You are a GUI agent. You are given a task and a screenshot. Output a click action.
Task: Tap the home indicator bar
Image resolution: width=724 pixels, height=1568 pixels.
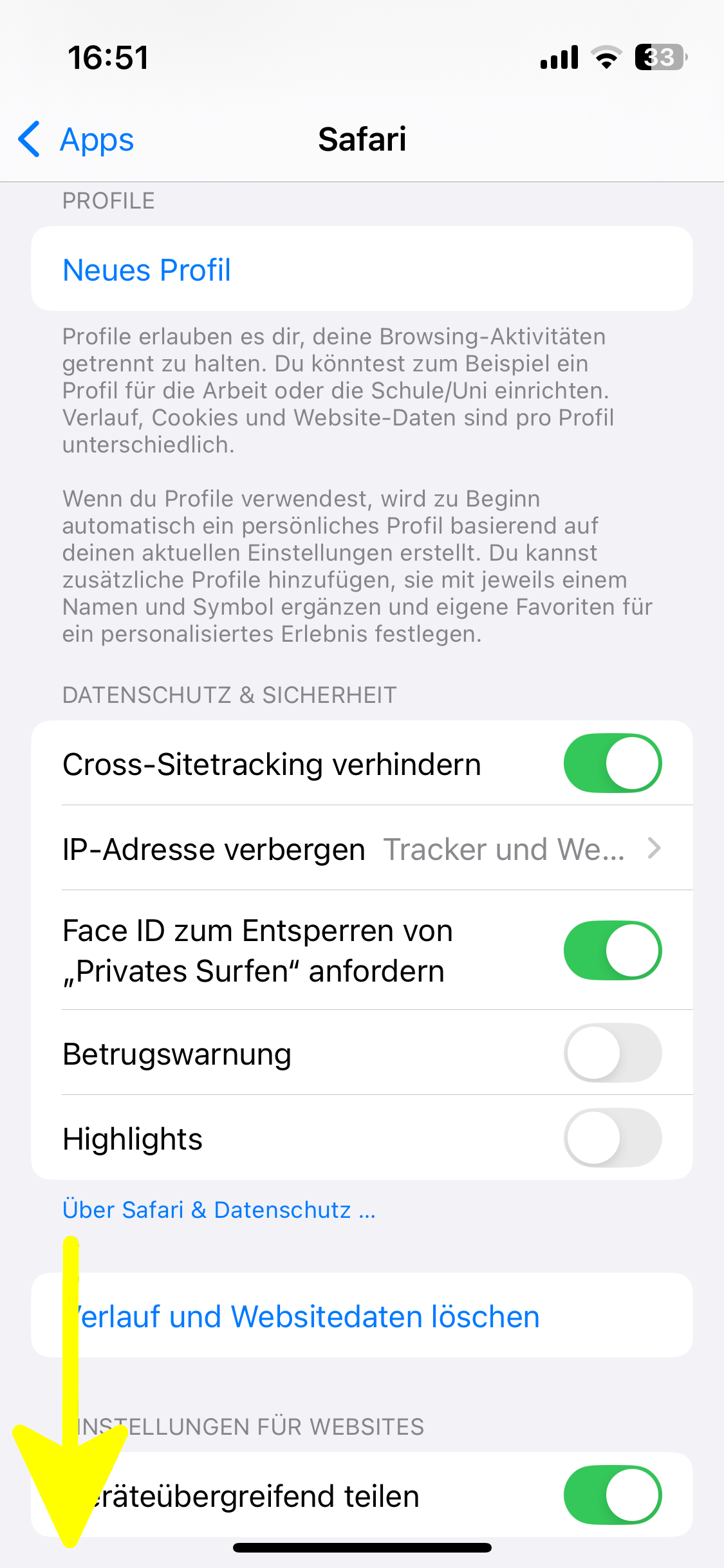point(362,1549)
